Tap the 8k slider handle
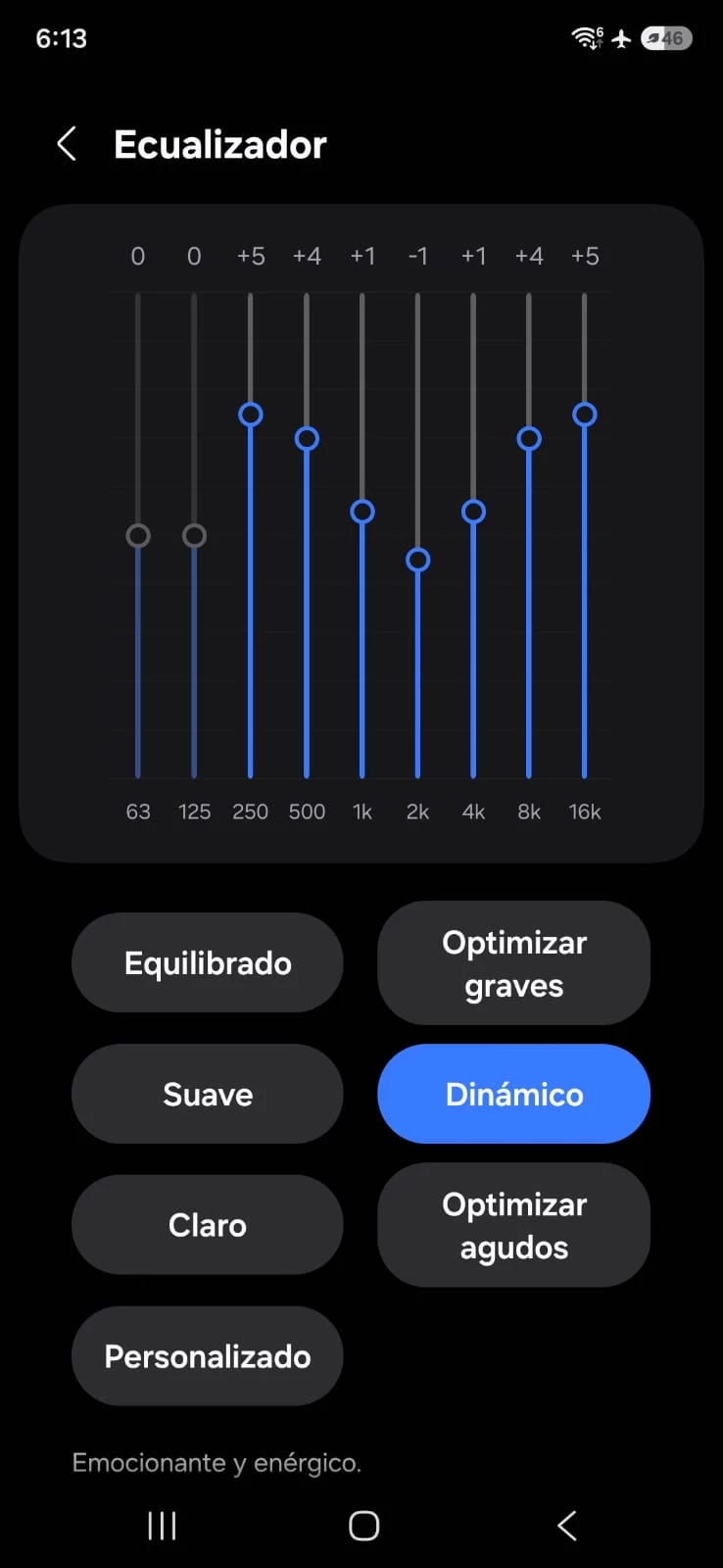Viewport: 723px width, 1568px height. (x=529, y=438)
